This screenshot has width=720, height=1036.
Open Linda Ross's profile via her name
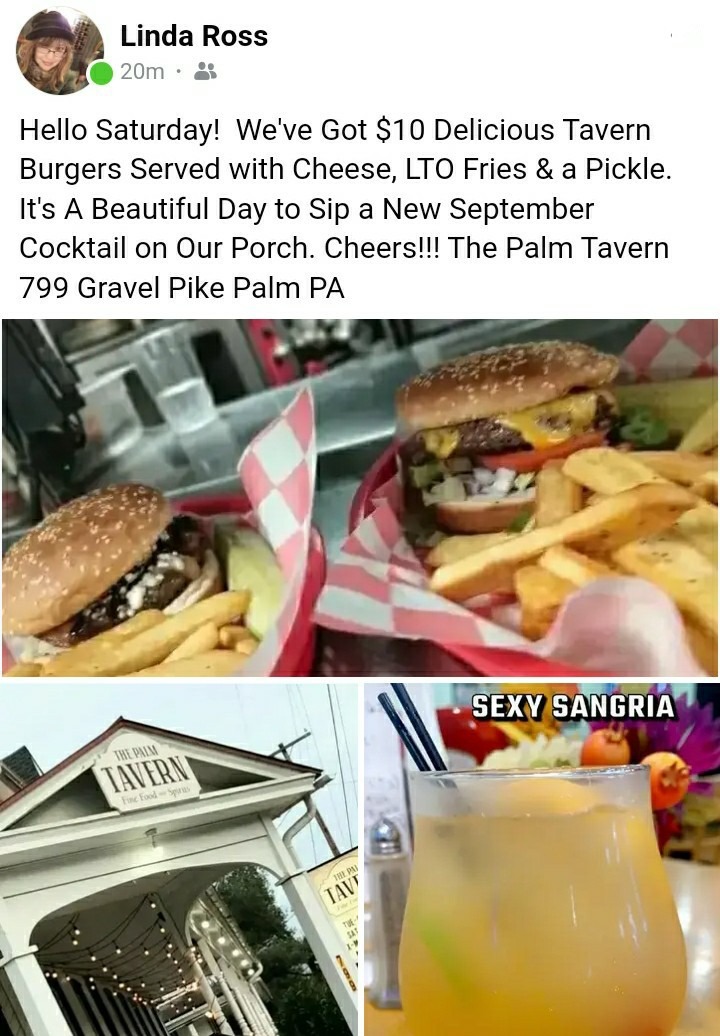click(x=195, y=37)
